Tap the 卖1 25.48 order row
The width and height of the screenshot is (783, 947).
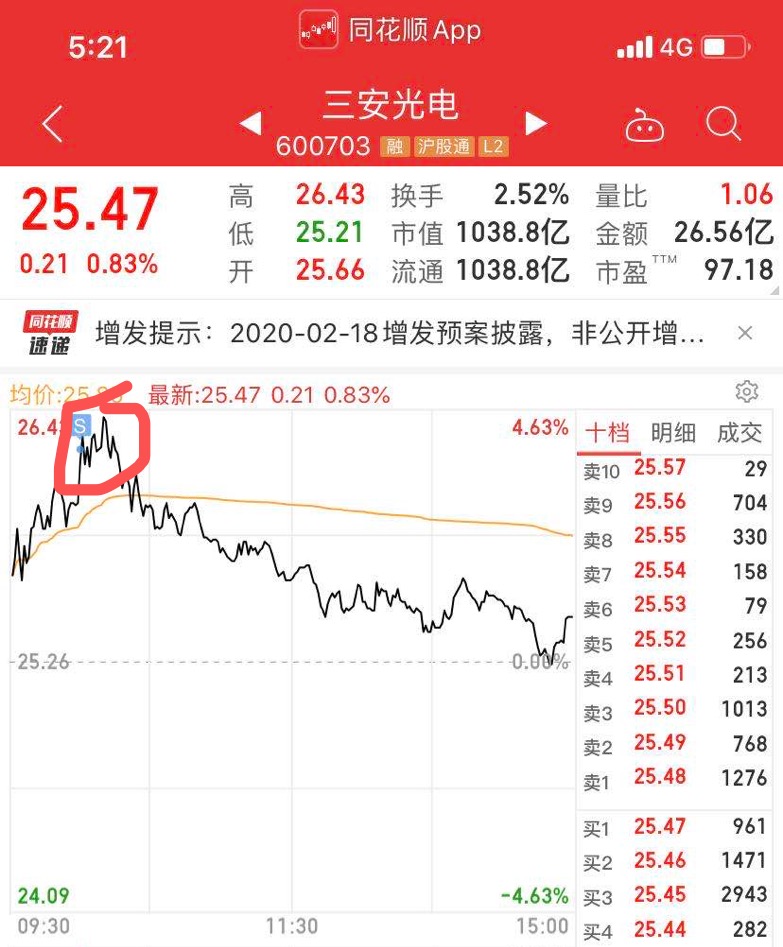coord(678,779)
